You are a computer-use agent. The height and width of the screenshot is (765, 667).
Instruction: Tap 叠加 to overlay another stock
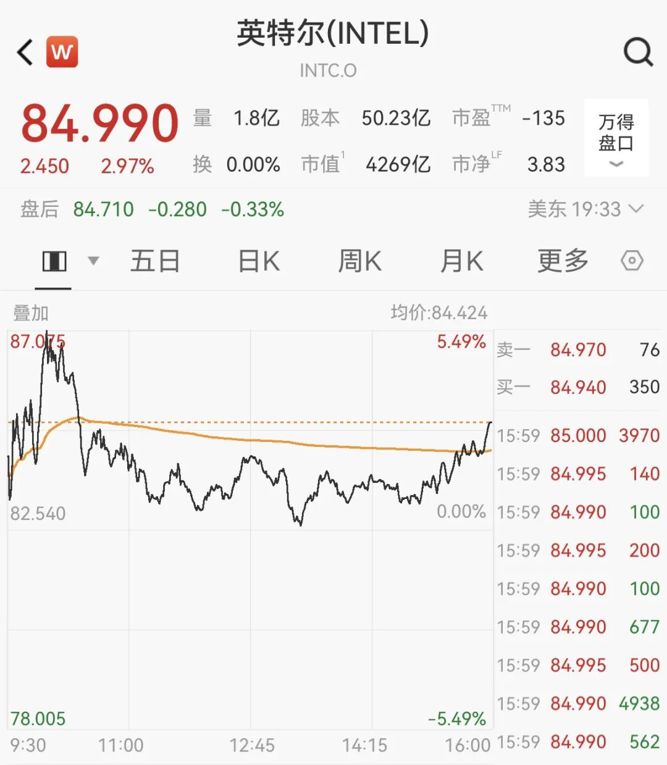[x=30, y=314]
